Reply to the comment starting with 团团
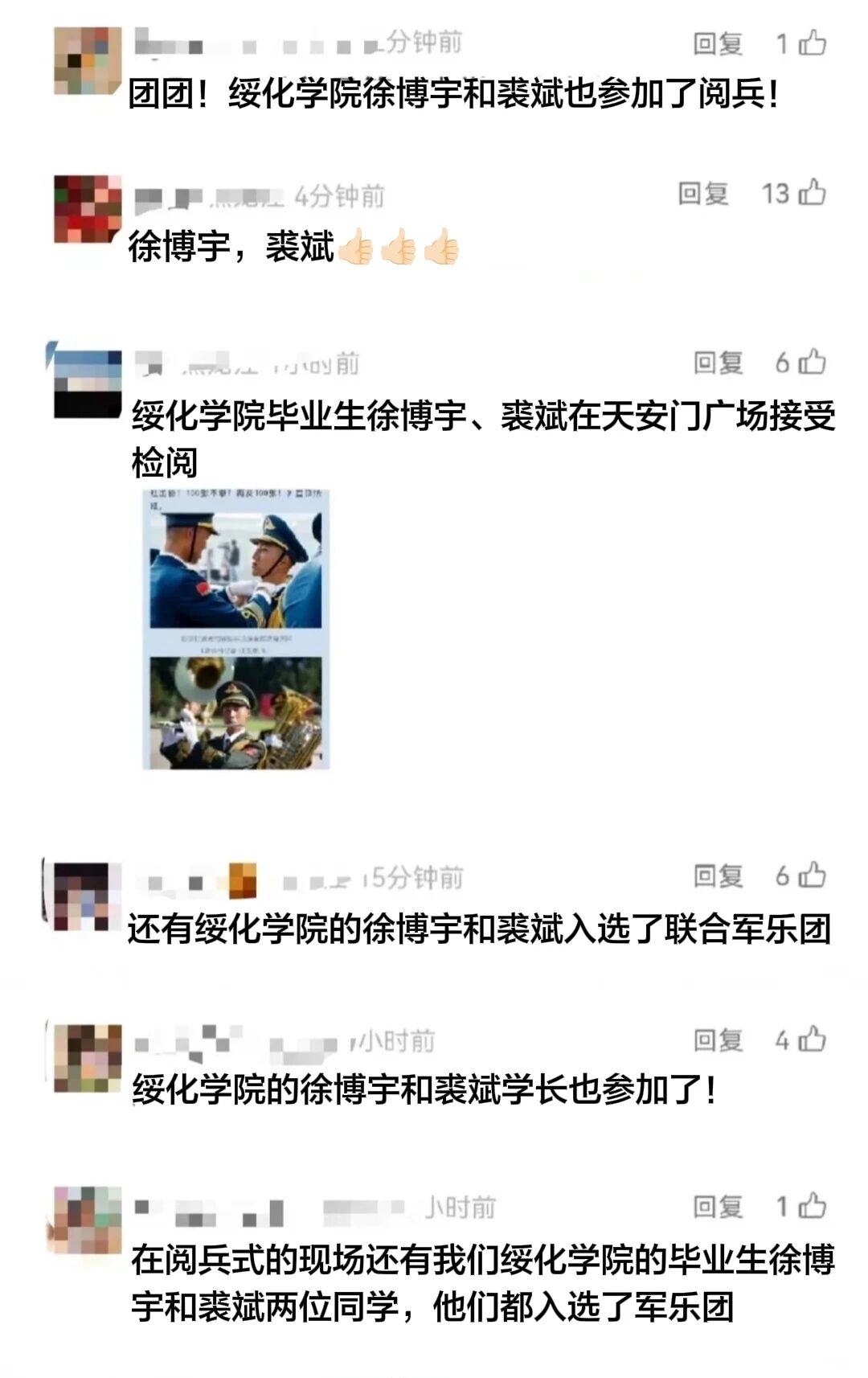This screenshot has width=868, height=1378. (718, 43)
